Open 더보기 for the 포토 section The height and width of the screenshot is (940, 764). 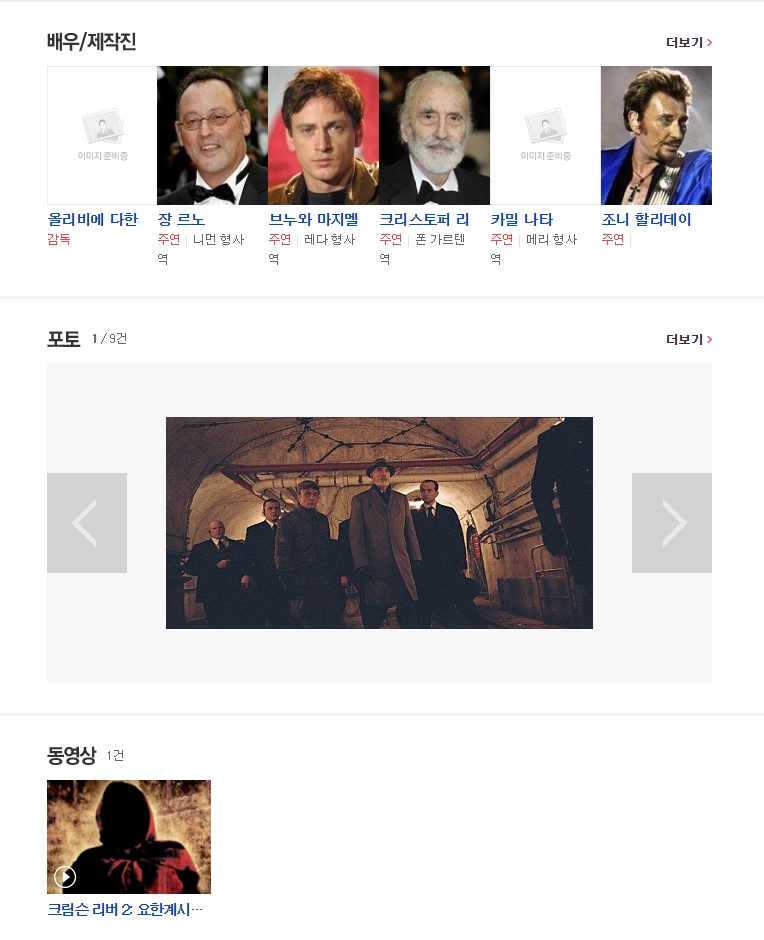[x=688, y=340]
